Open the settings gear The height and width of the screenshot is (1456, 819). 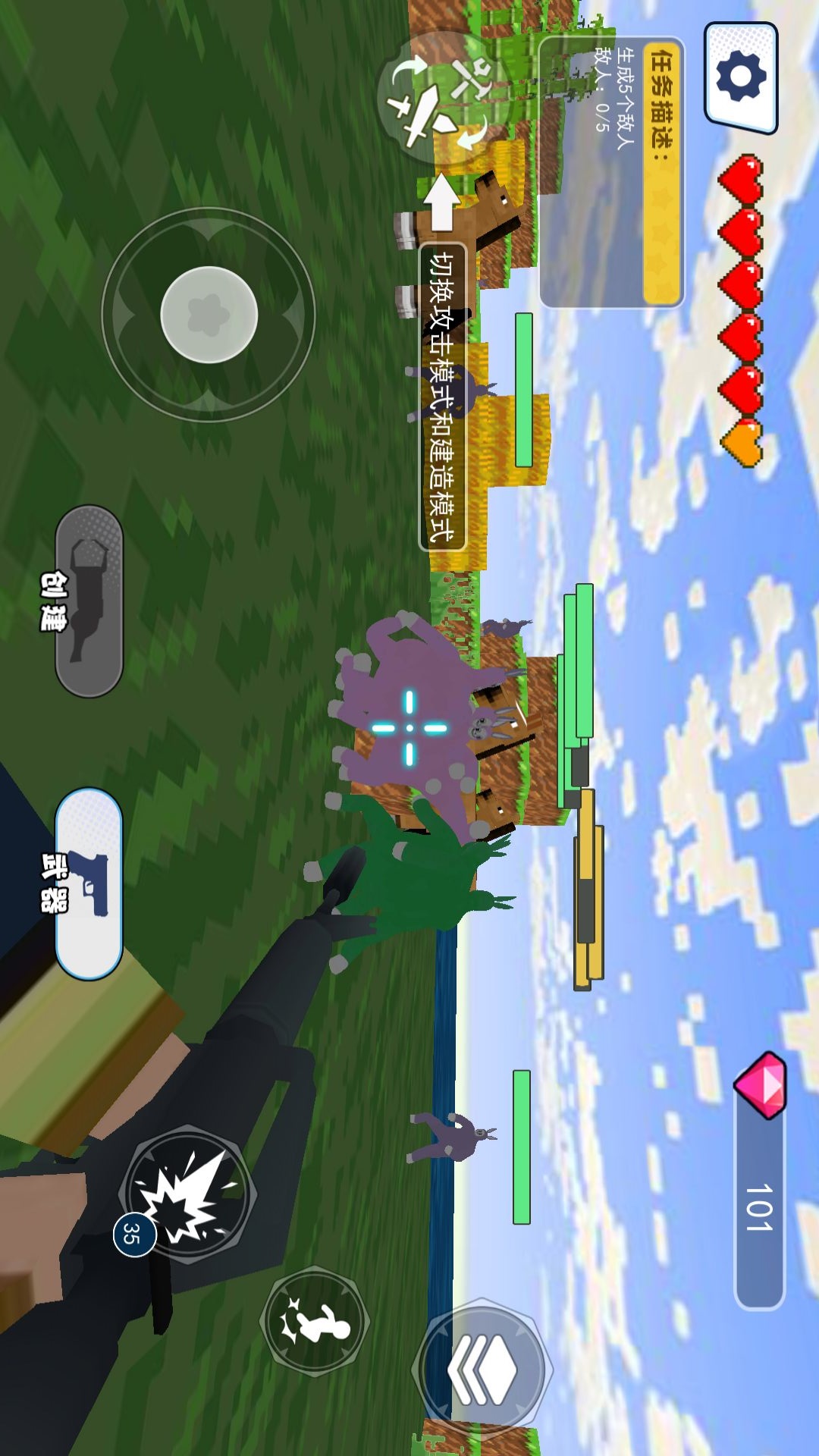tap(741, 77)
